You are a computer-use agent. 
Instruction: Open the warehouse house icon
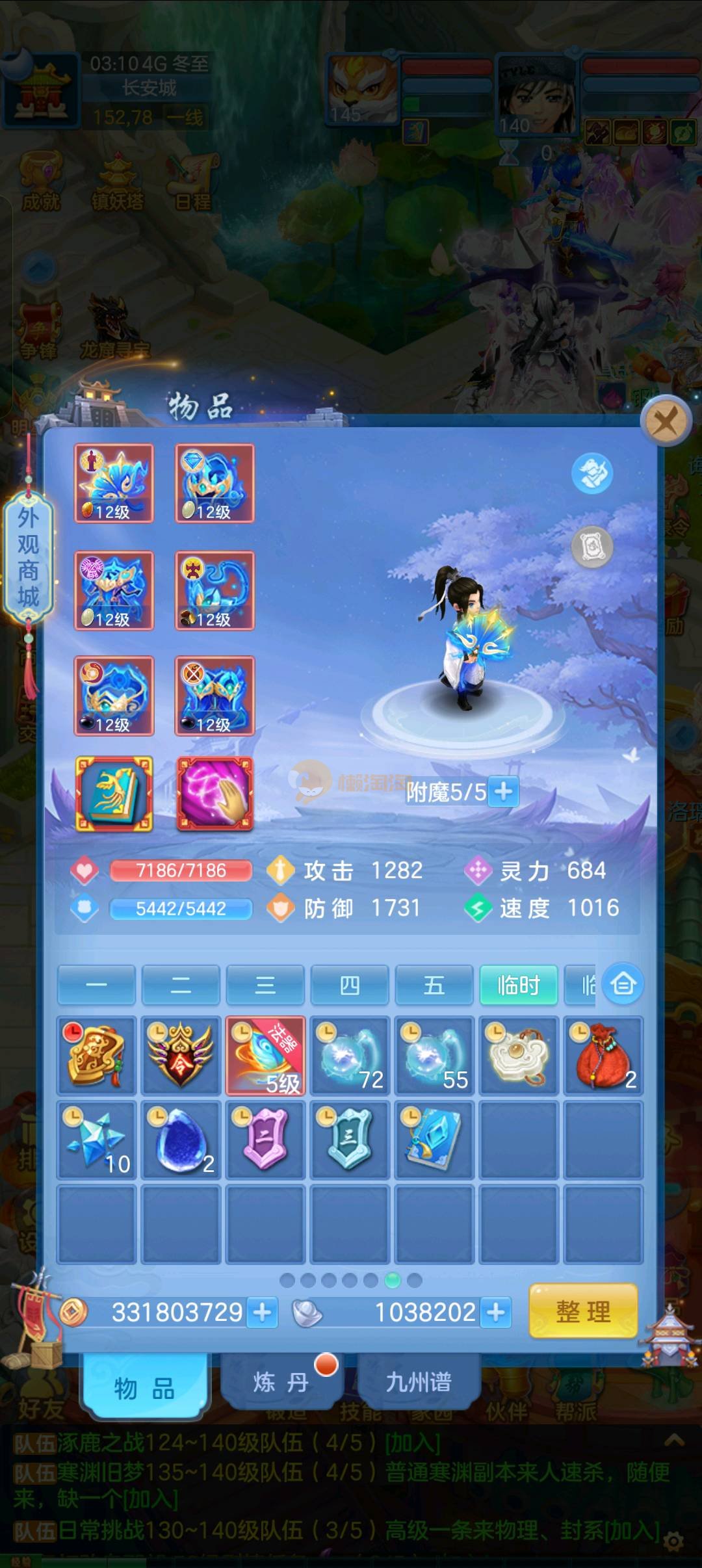click(x=623, y=984)
